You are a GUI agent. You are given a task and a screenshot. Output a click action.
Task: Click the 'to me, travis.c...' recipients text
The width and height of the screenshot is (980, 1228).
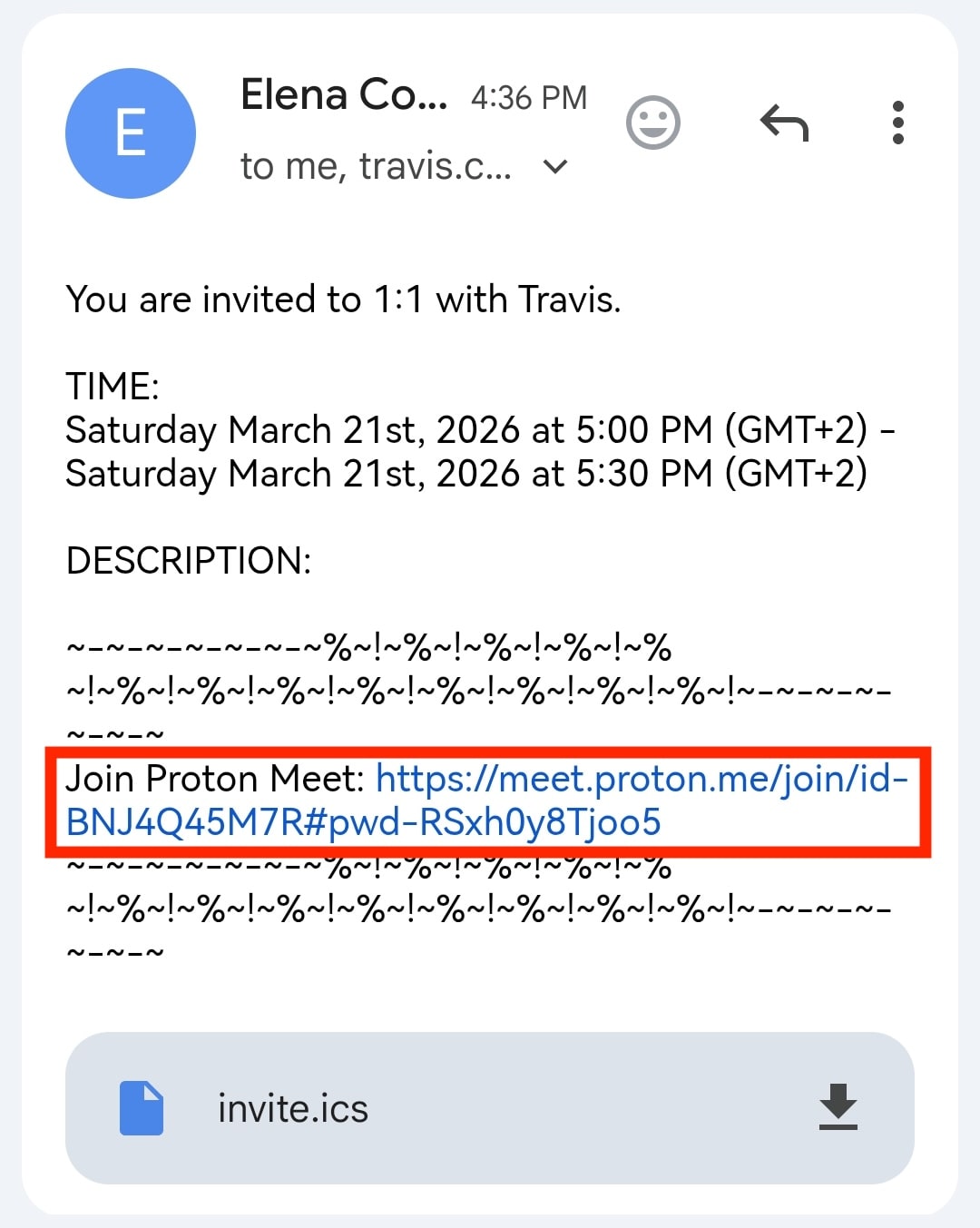(x=375, y=166)
